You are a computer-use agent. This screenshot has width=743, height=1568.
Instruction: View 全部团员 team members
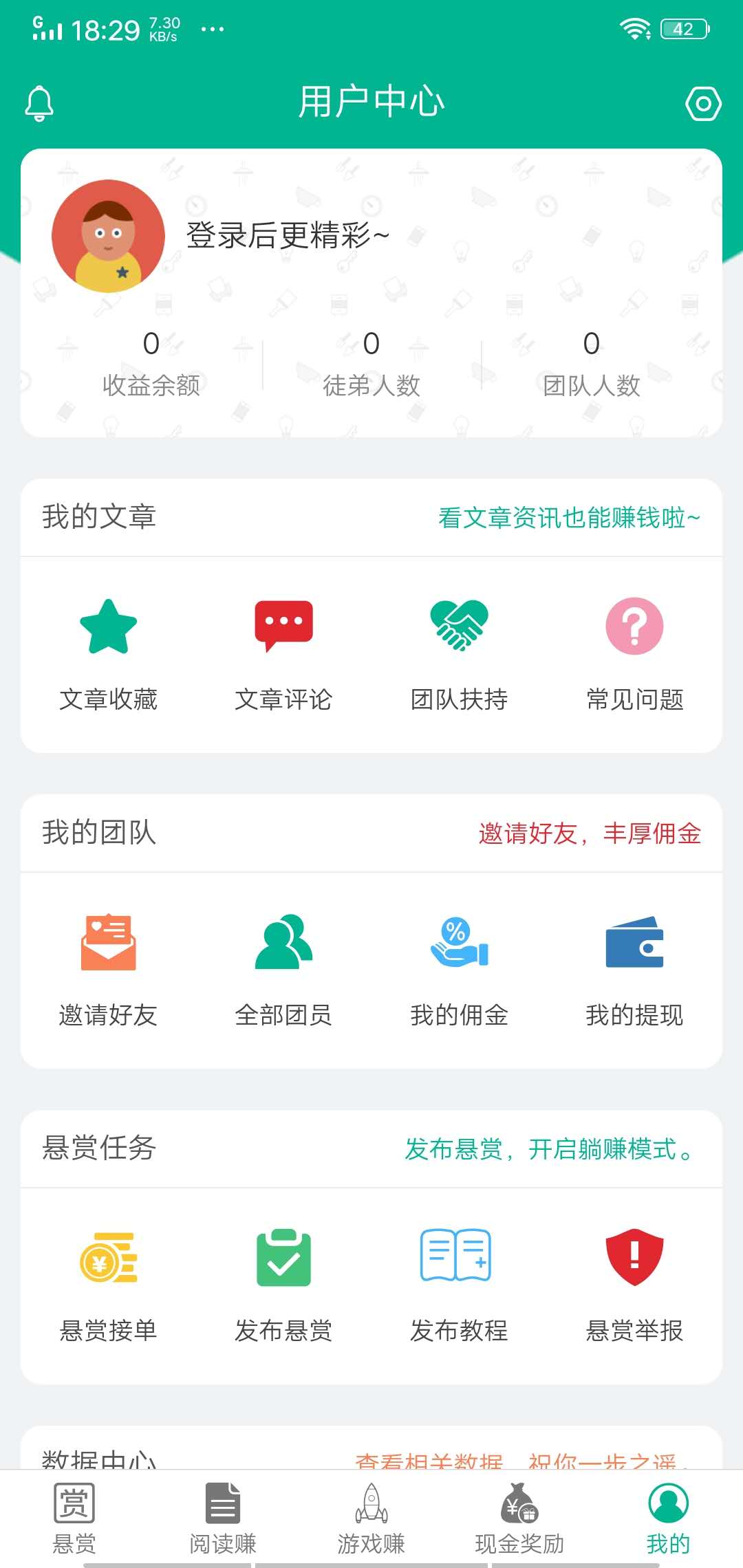(x=283, y=968)
